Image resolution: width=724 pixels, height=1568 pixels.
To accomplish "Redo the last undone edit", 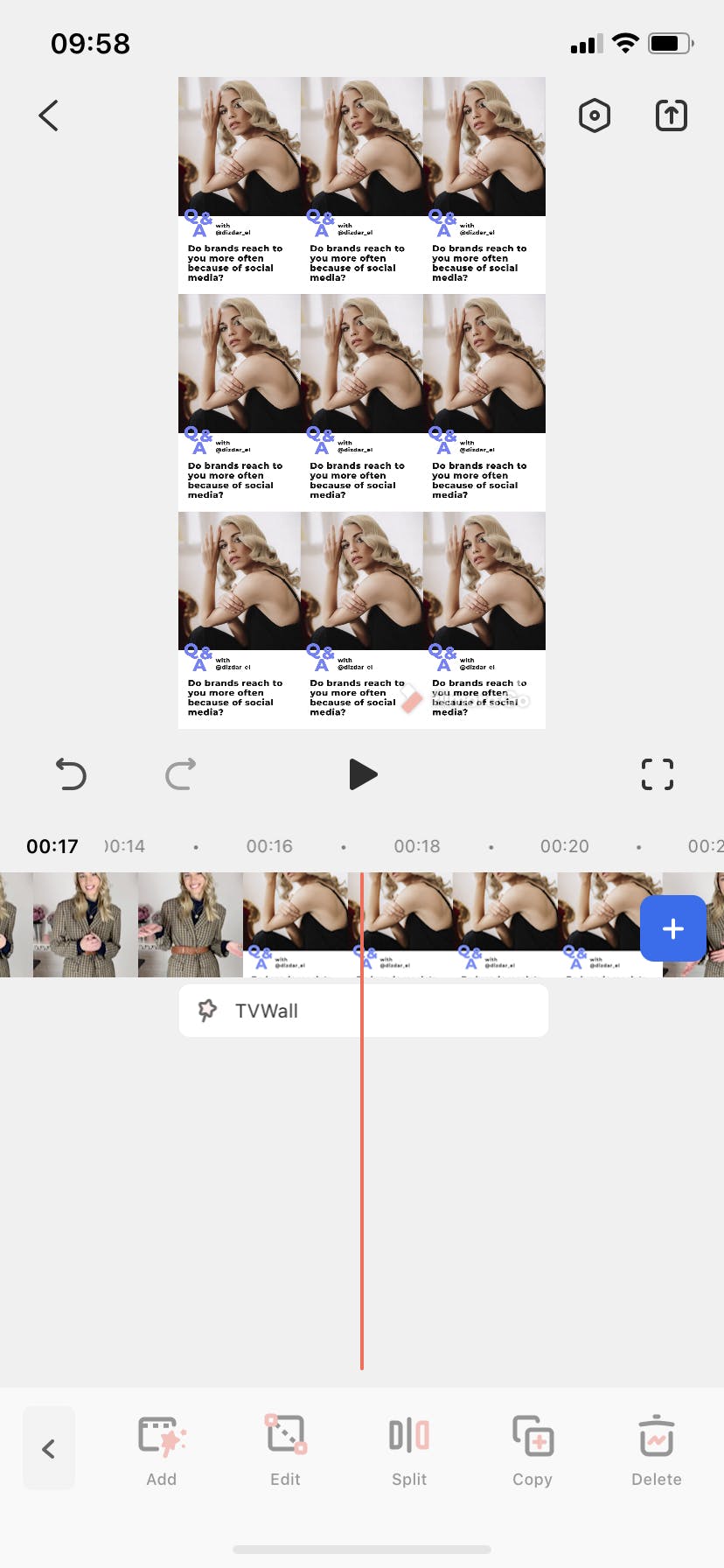I will pos(181,774).
